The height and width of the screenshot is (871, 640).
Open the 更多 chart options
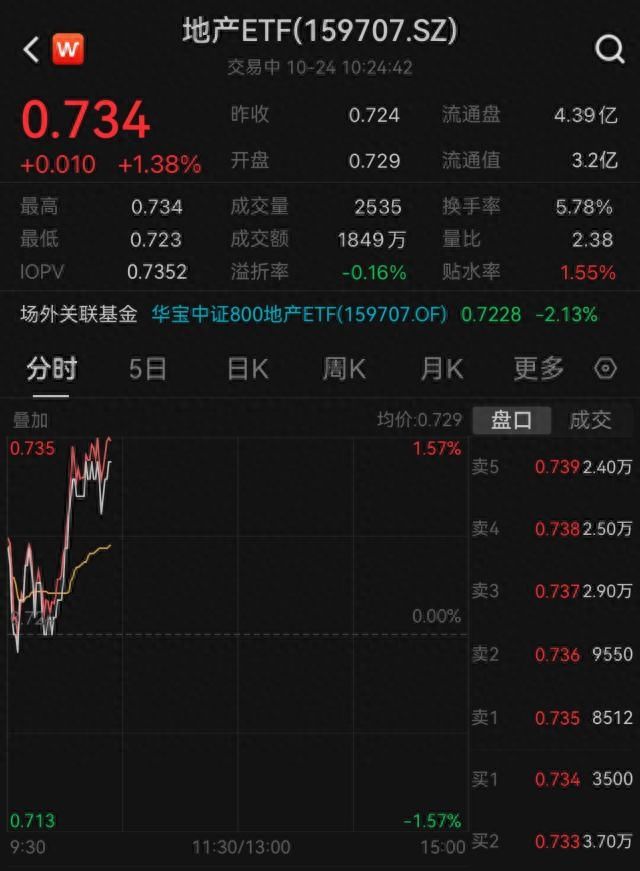point(538,369)
